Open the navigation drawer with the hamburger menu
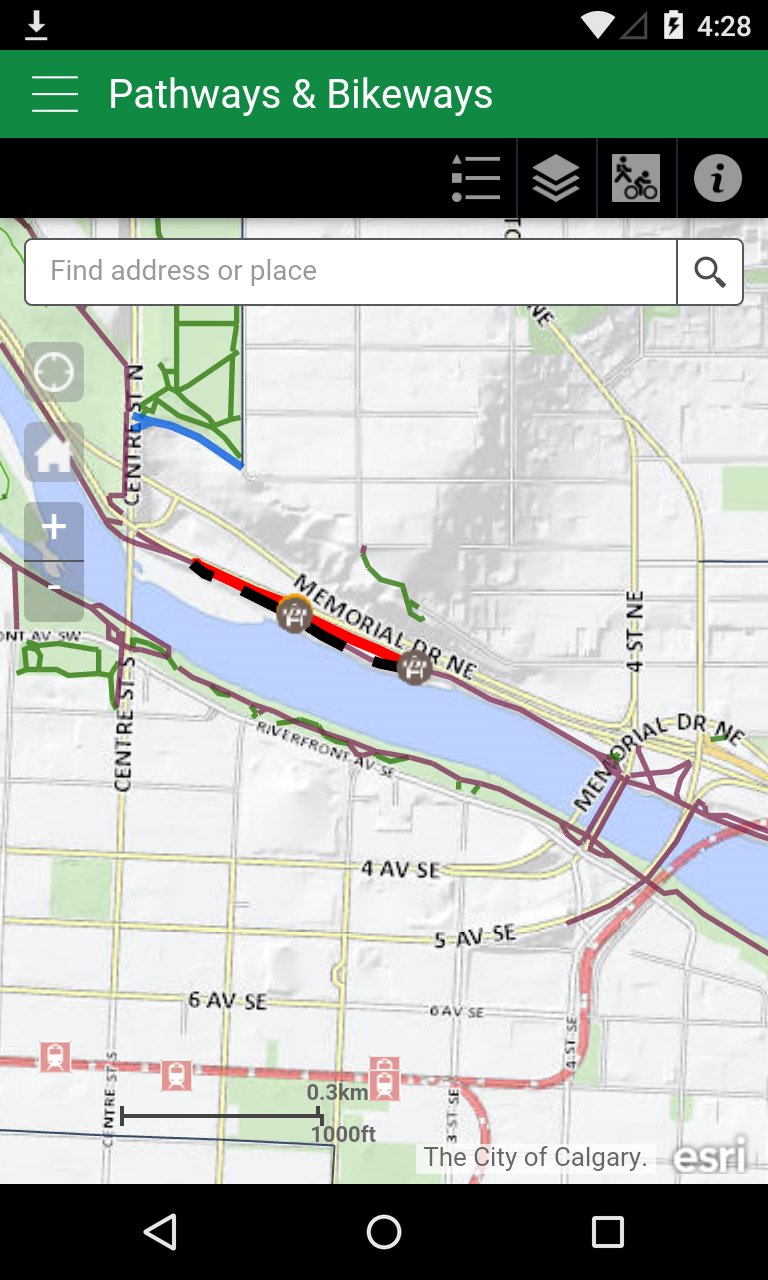 [55, 93]
